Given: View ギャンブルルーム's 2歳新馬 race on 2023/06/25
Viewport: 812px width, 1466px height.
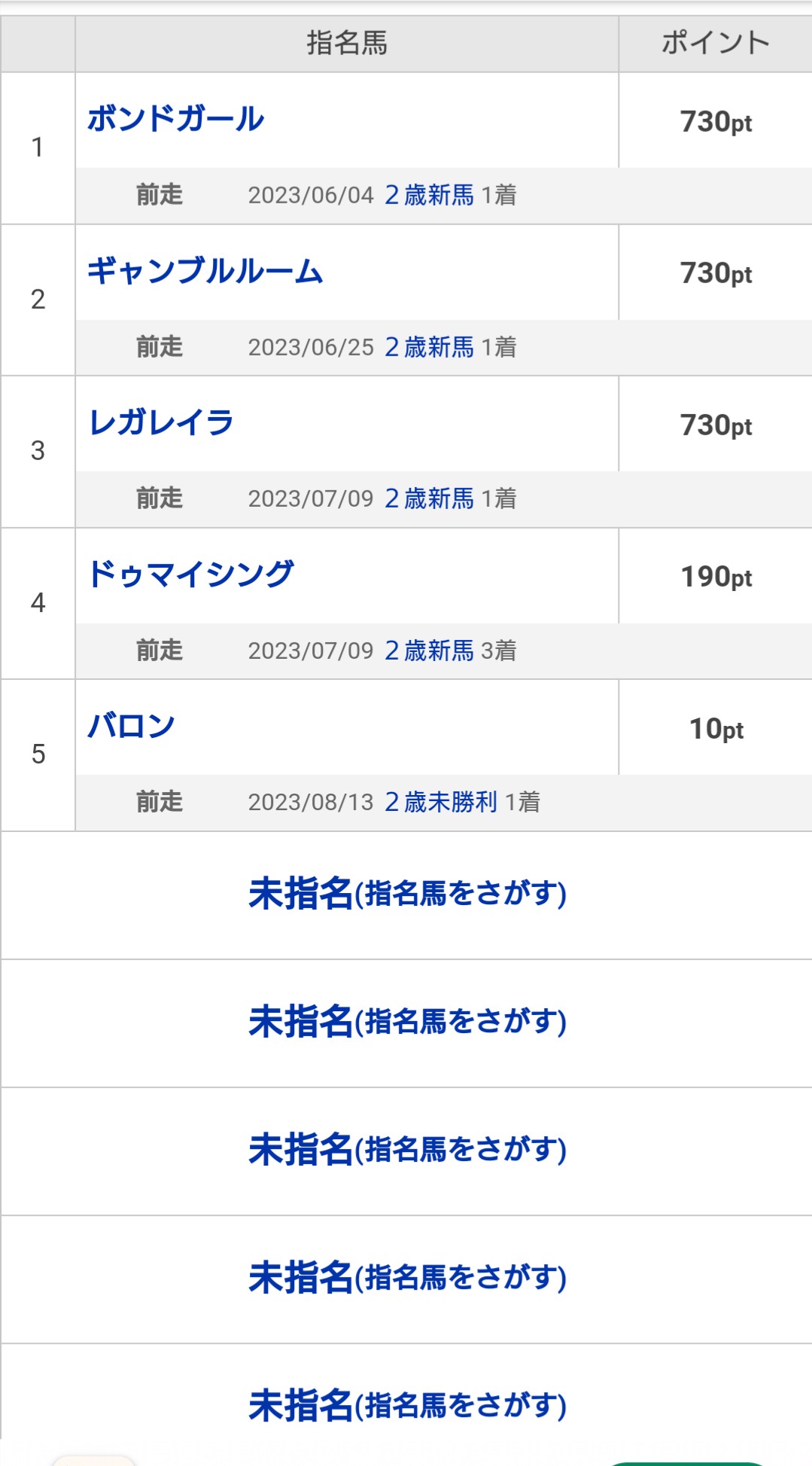Looking at the screenshot, I should click(x=429, y=347).
